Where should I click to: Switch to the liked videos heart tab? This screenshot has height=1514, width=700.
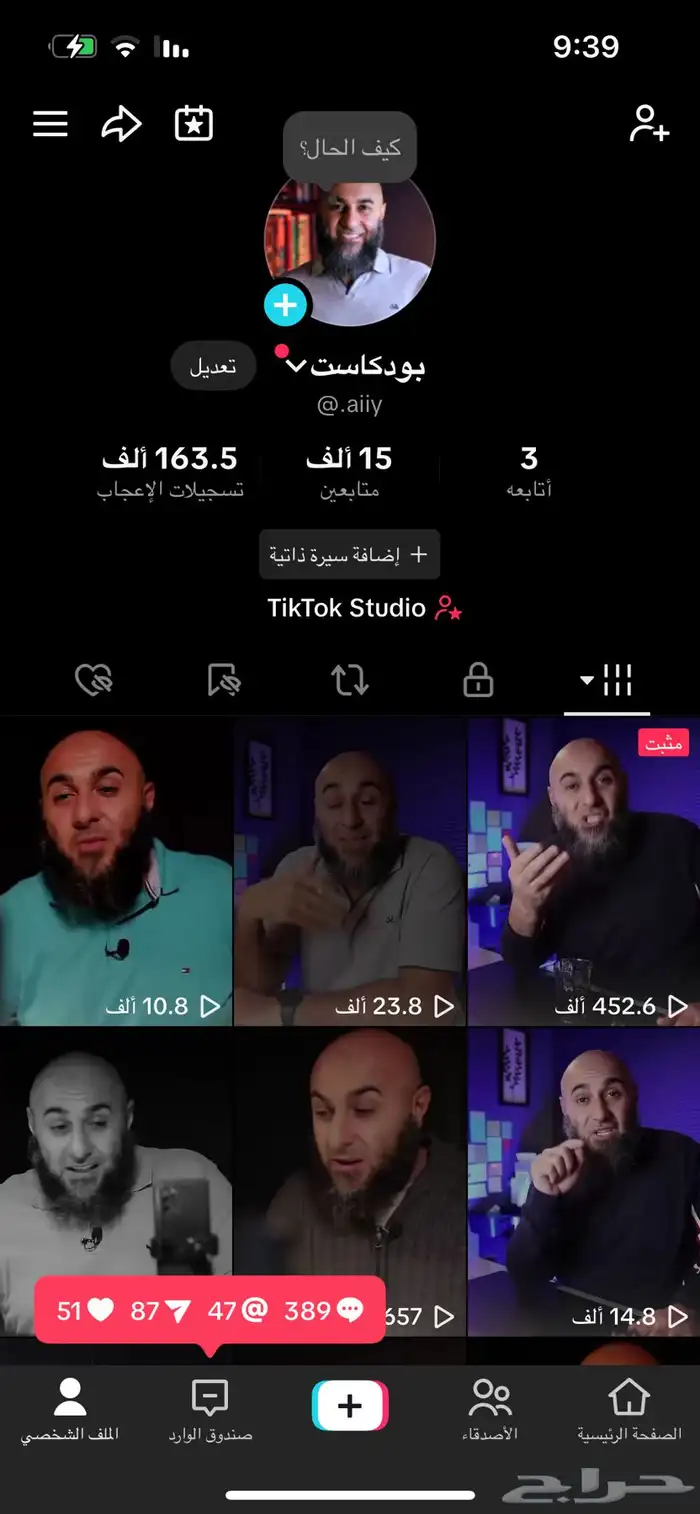point(93,682)
